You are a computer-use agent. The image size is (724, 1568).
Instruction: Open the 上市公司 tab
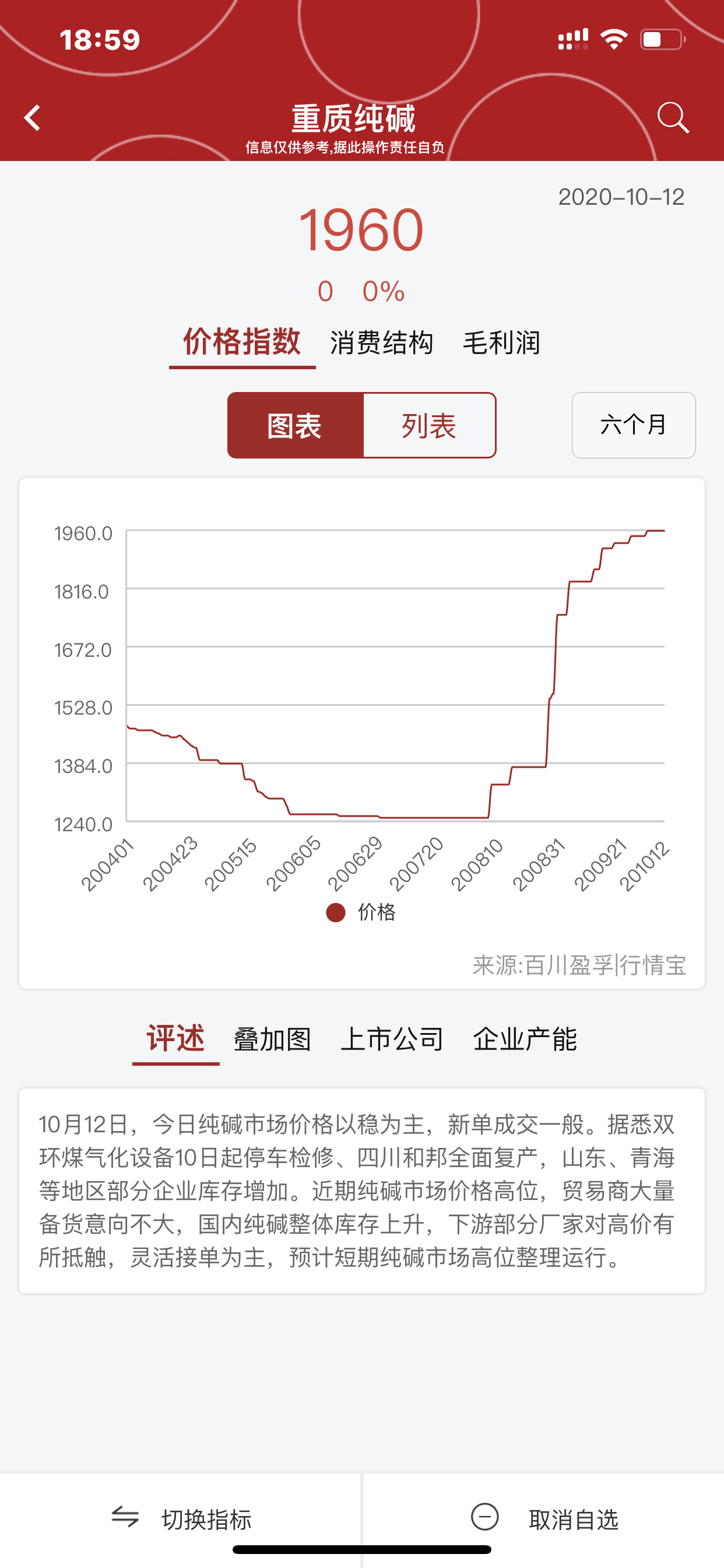point(392,1039)
